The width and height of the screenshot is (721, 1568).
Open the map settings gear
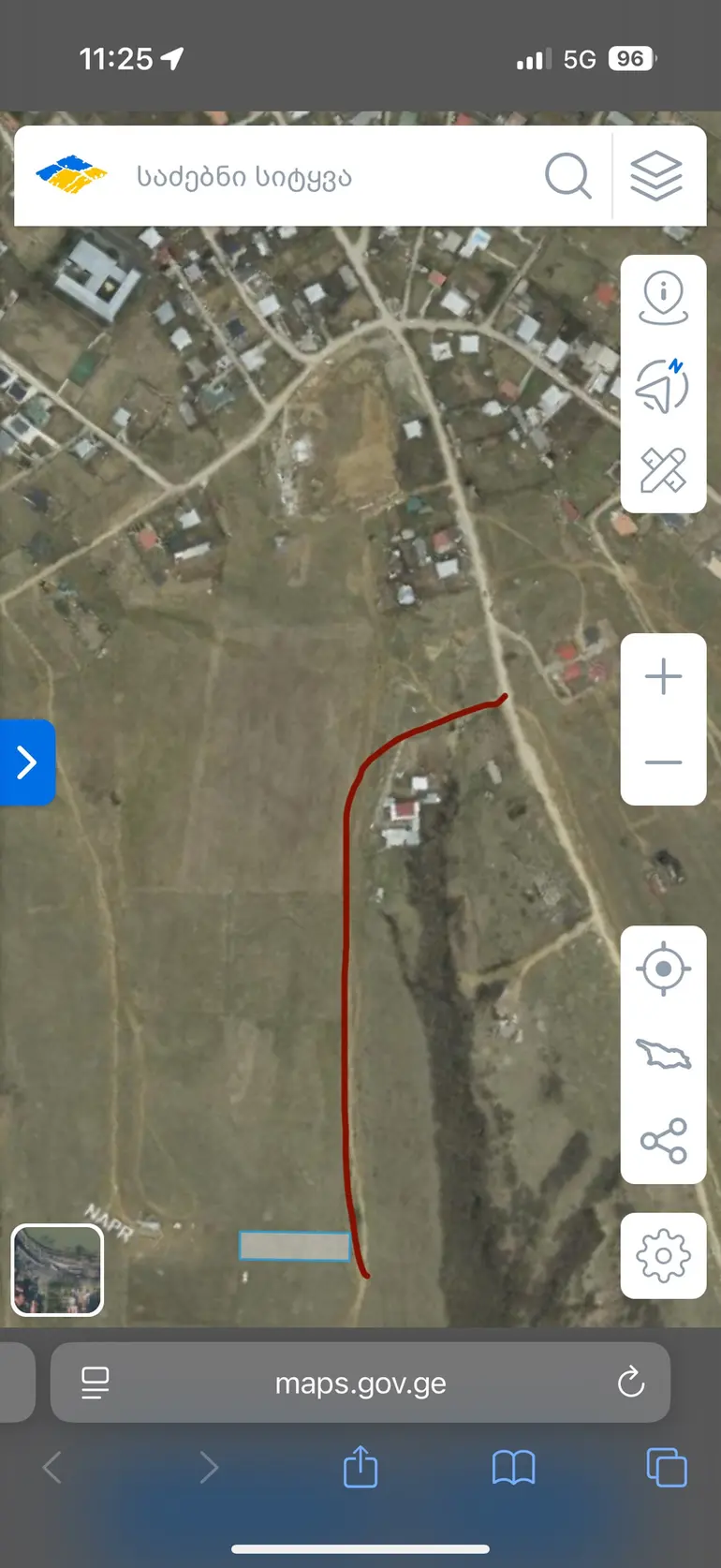pos(663,1256)
